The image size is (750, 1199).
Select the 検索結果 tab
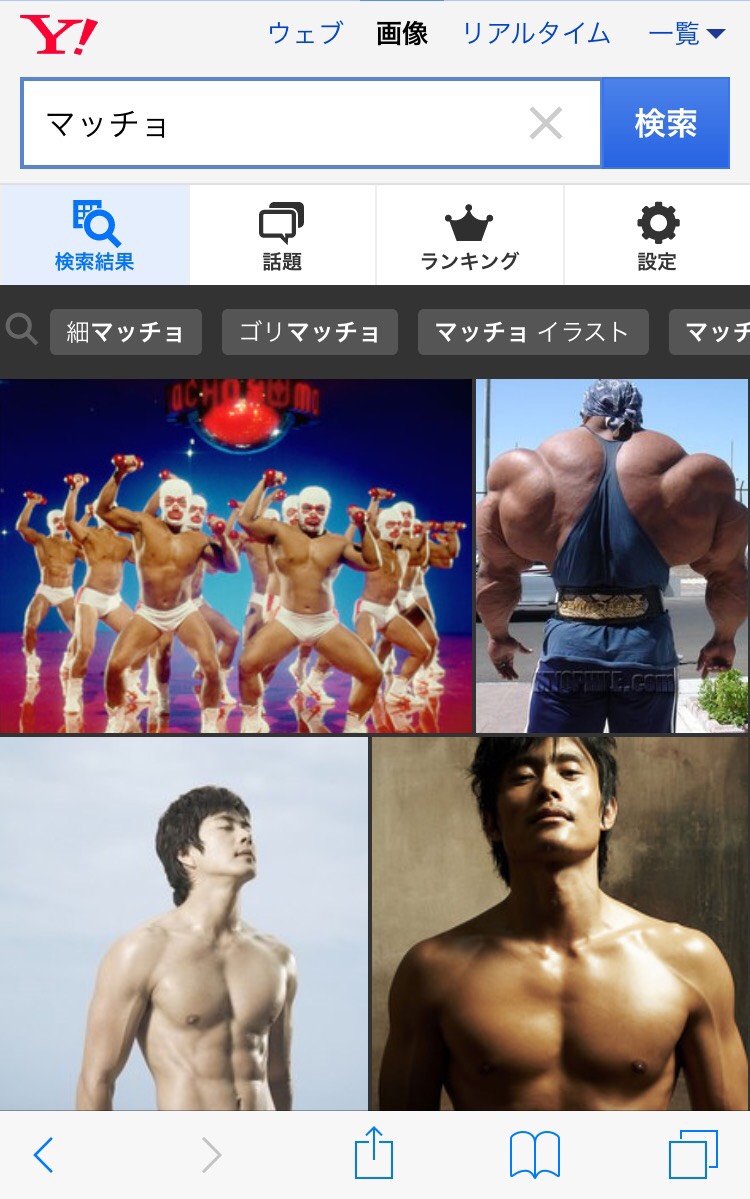click(95, 236)
